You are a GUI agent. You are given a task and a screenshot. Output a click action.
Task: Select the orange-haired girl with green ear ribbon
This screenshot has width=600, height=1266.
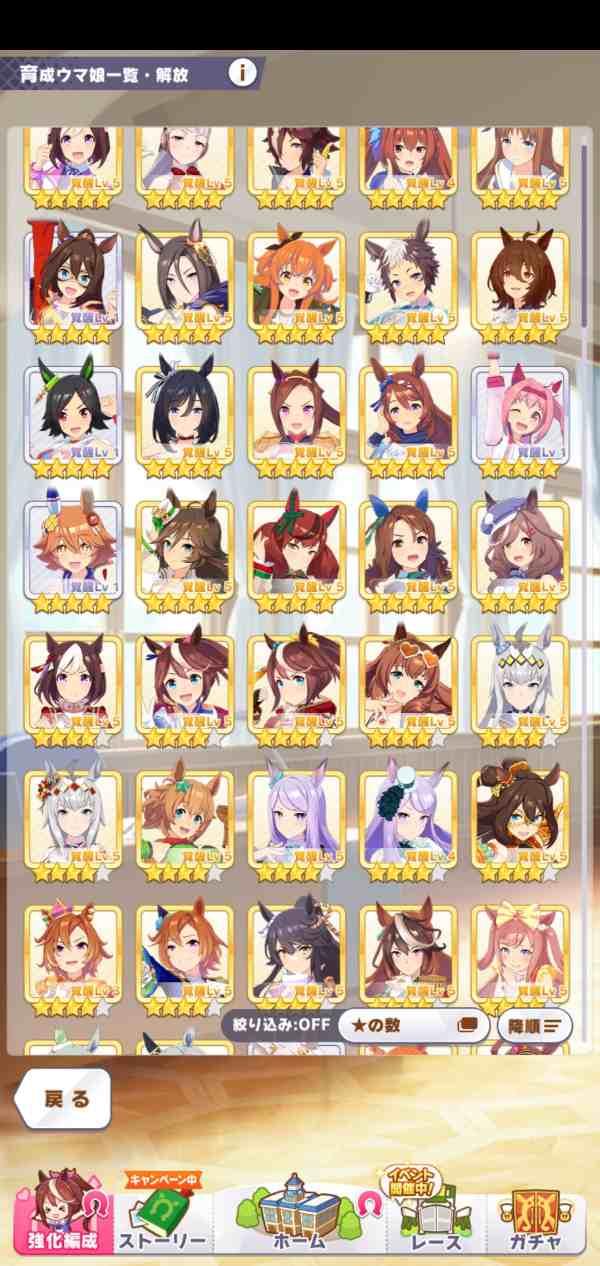[296, 281]
